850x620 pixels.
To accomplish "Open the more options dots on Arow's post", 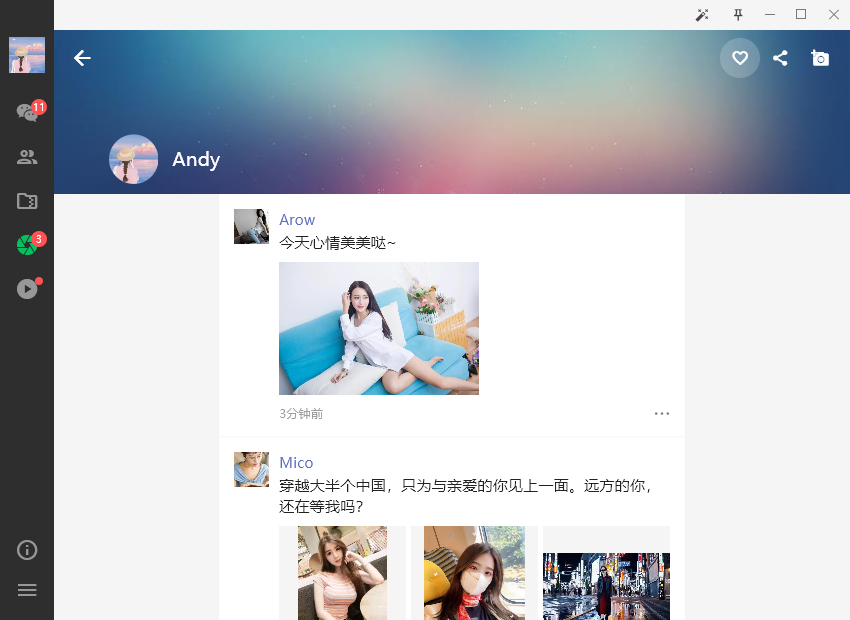I will [662, 413].
